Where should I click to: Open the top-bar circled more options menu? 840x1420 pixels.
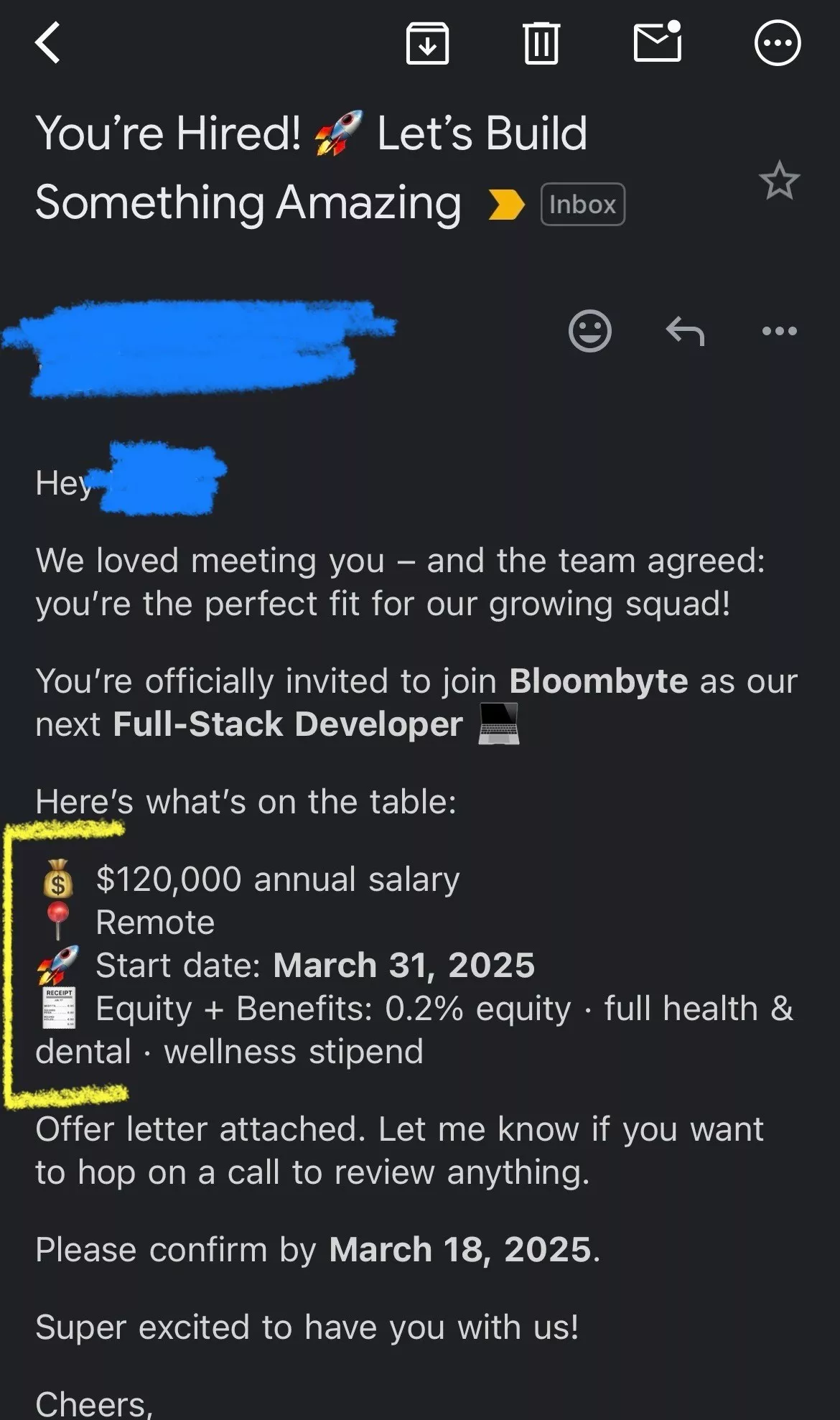[x=778, y=43]
